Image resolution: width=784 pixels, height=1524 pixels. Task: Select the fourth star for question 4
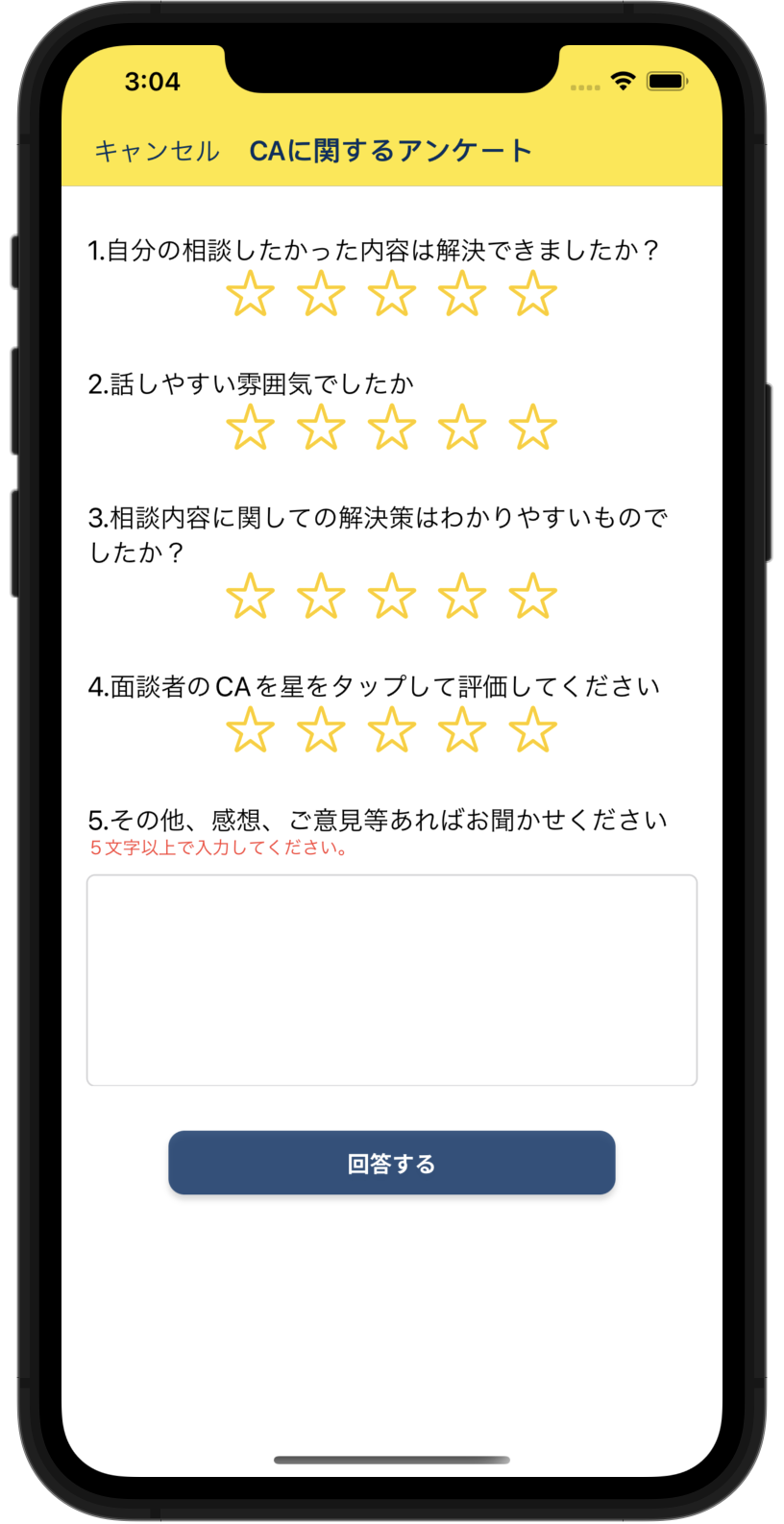pos(462,729)
